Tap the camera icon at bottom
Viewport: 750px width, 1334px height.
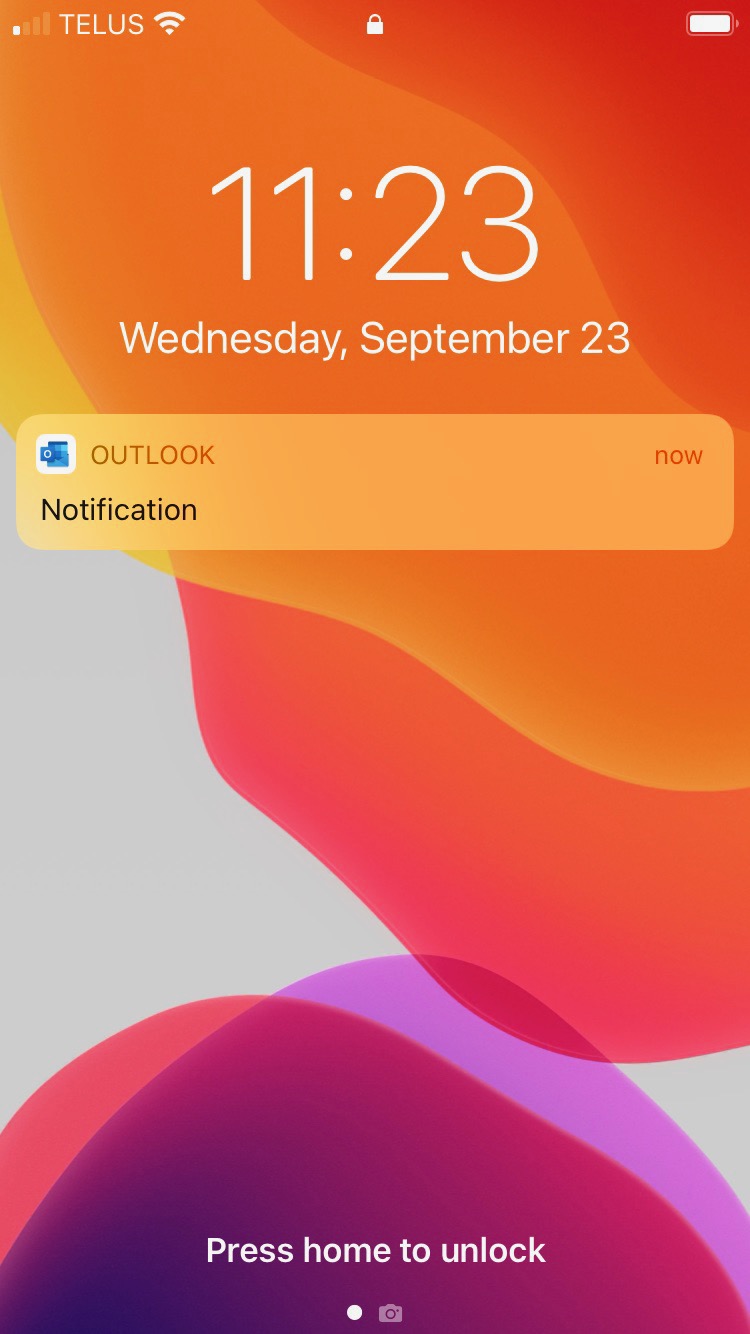(x=391, y=1313)
